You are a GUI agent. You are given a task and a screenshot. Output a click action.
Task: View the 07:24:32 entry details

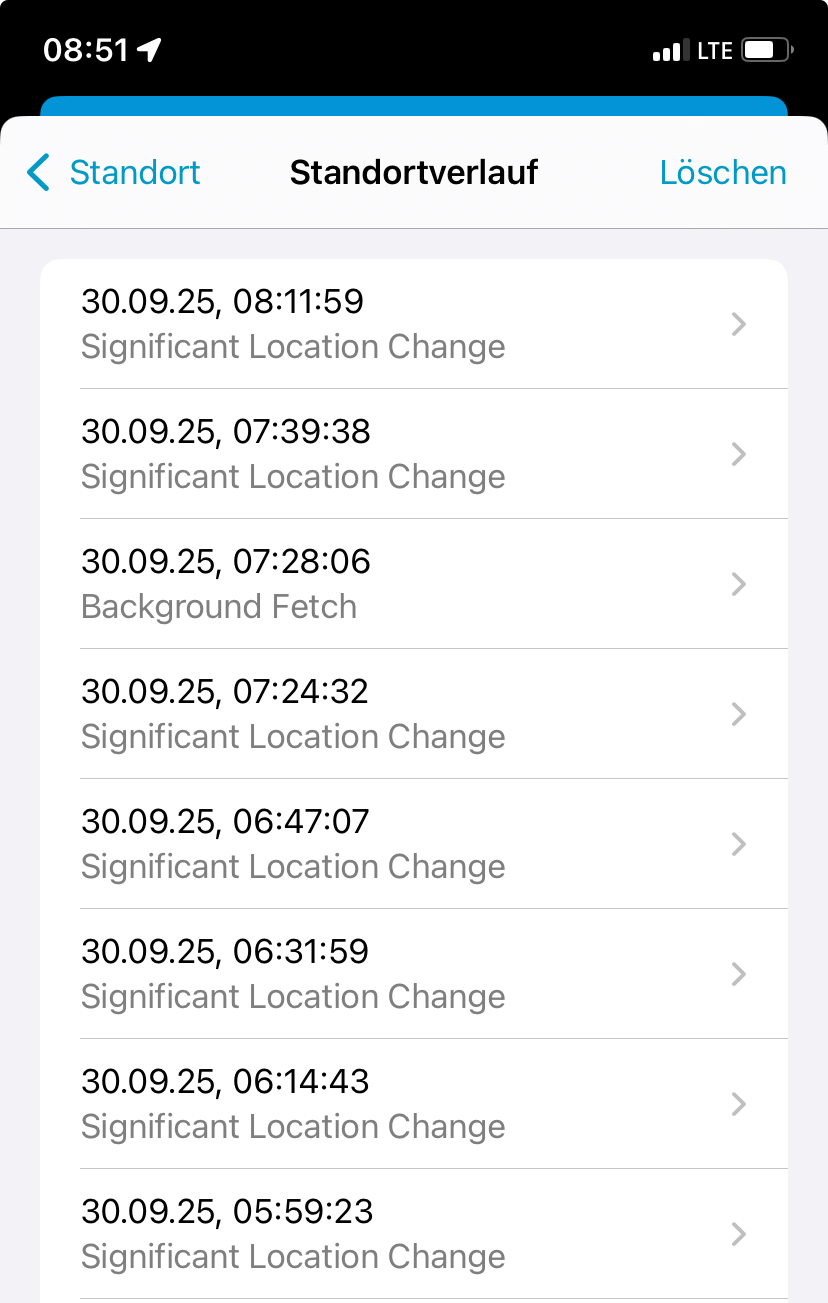point(414,714)
